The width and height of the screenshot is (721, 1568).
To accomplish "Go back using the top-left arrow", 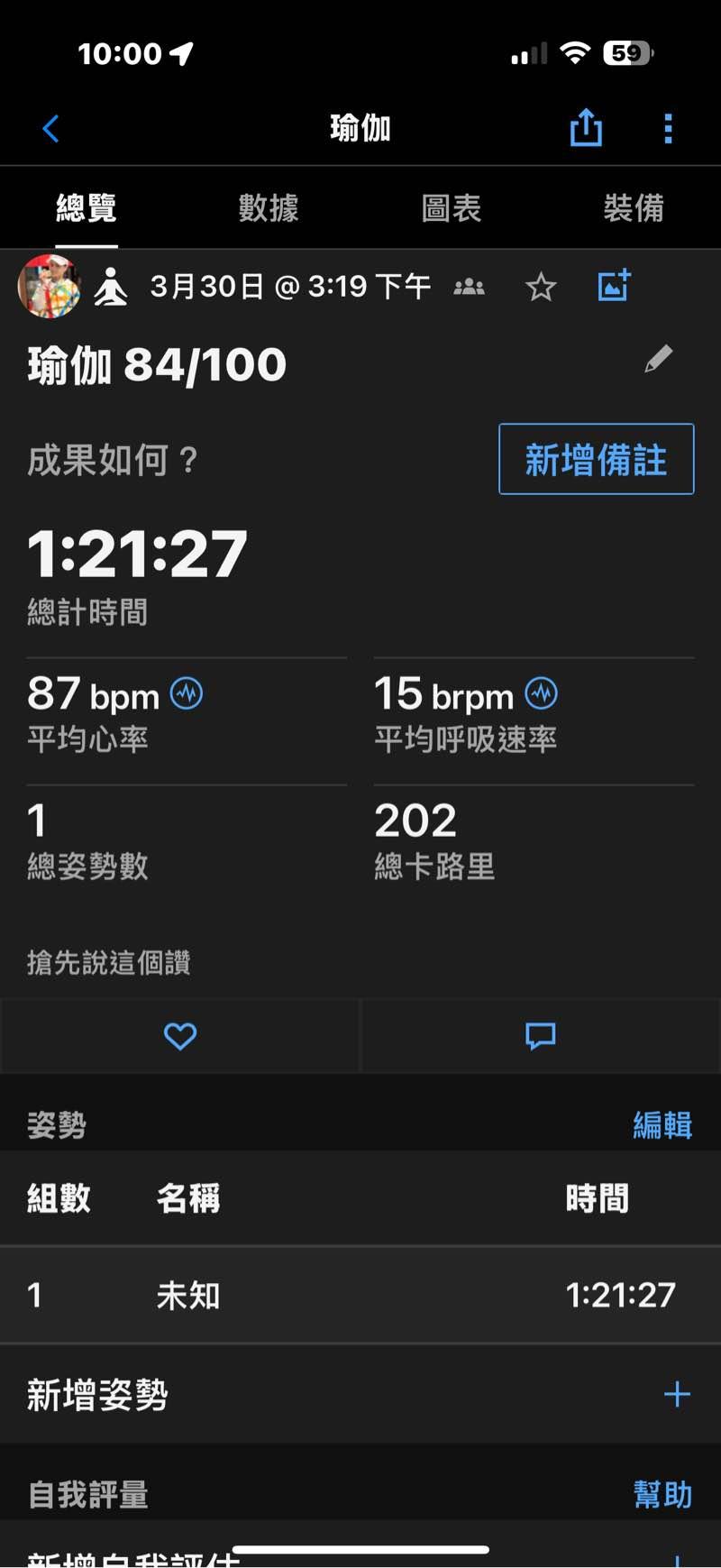I will pos(50,129).
